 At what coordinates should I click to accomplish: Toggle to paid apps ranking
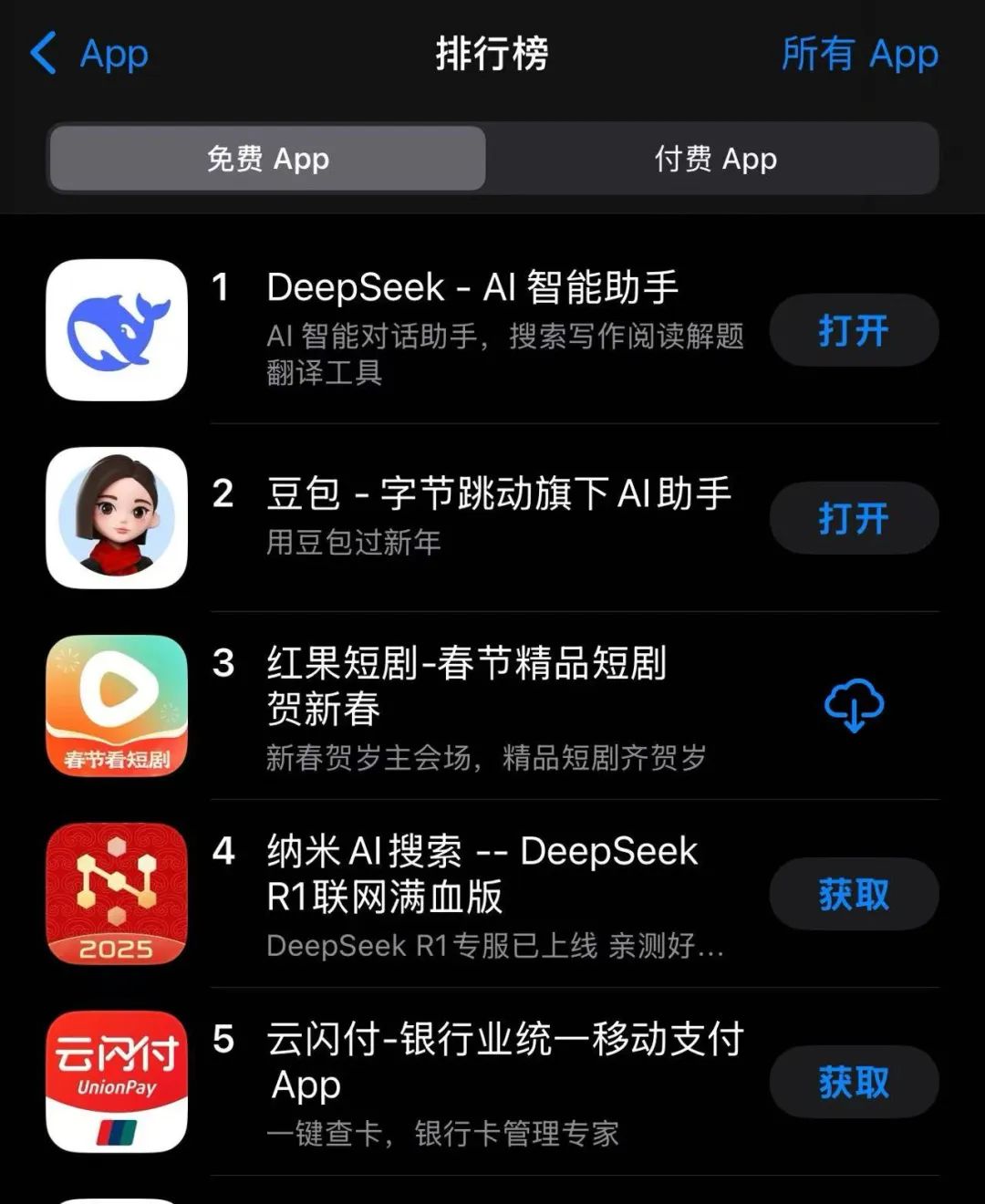[x=714, y=159]
